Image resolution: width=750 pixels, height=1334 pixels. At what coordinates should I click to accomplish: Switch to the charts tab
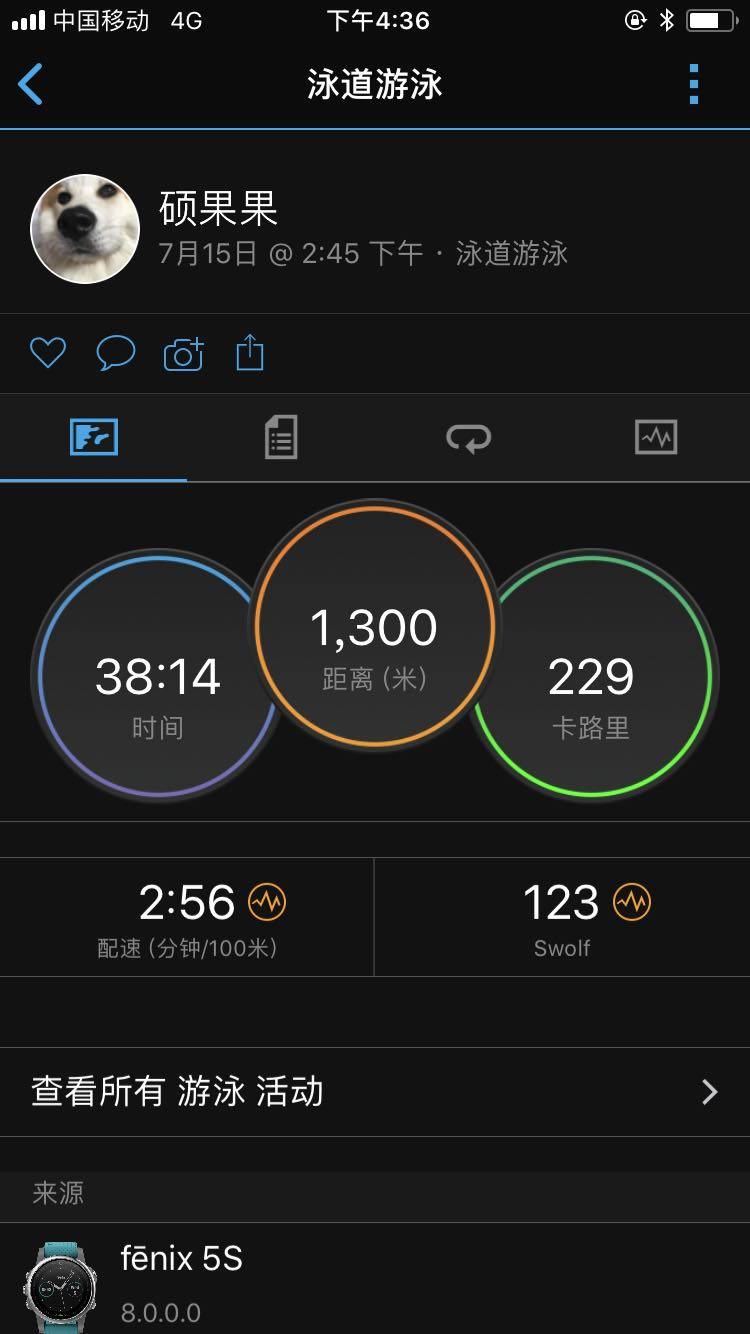(656, 438)
